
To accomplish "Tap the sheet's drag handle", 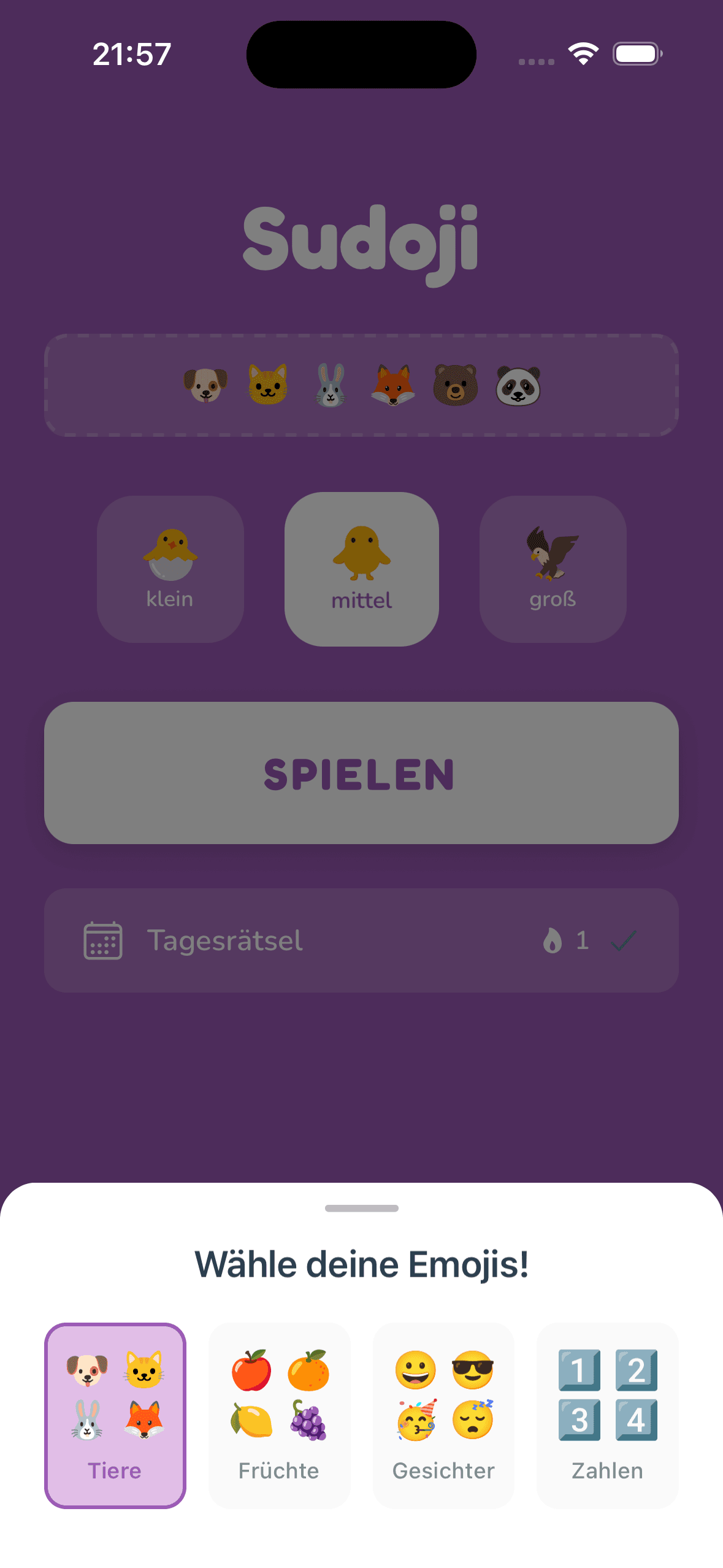I will point(361,1208).
